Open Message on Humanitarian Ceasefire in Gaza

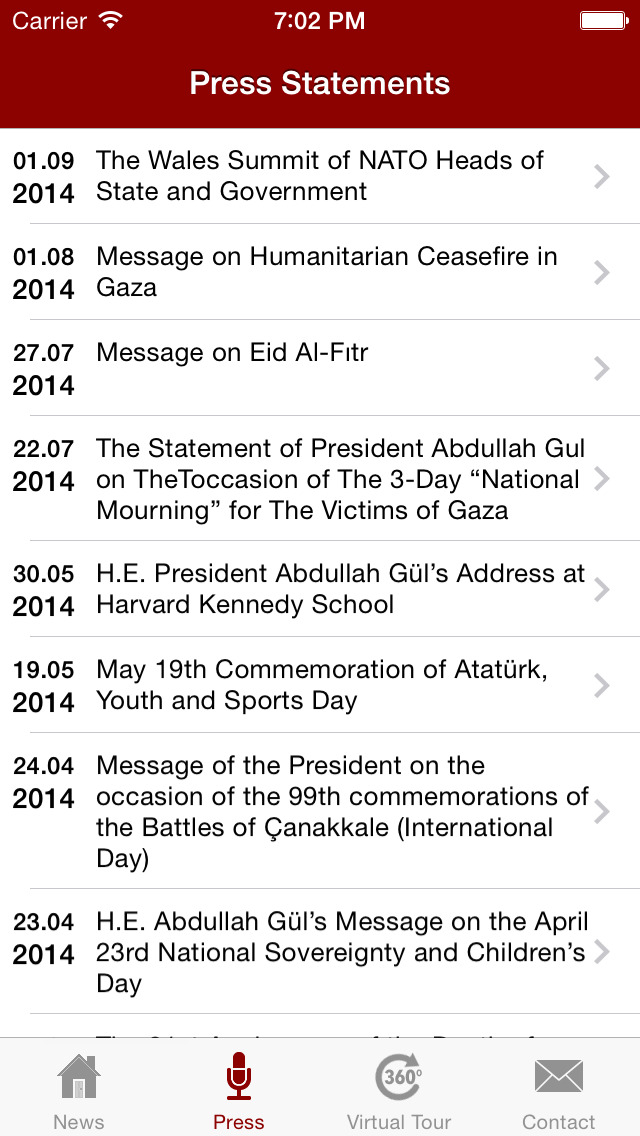tap(320, 272)
